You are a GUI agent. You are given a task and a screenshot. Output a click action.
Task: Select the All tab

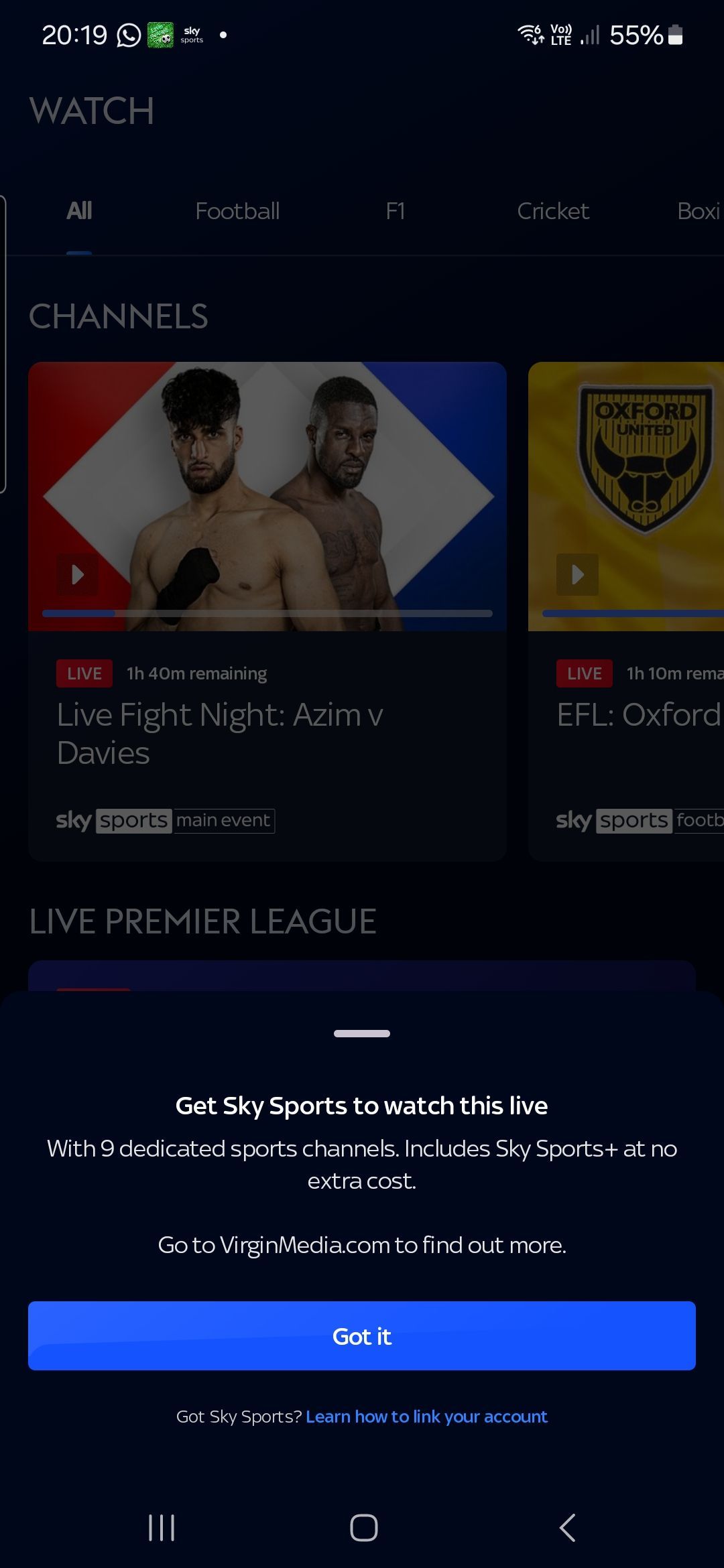79,211
